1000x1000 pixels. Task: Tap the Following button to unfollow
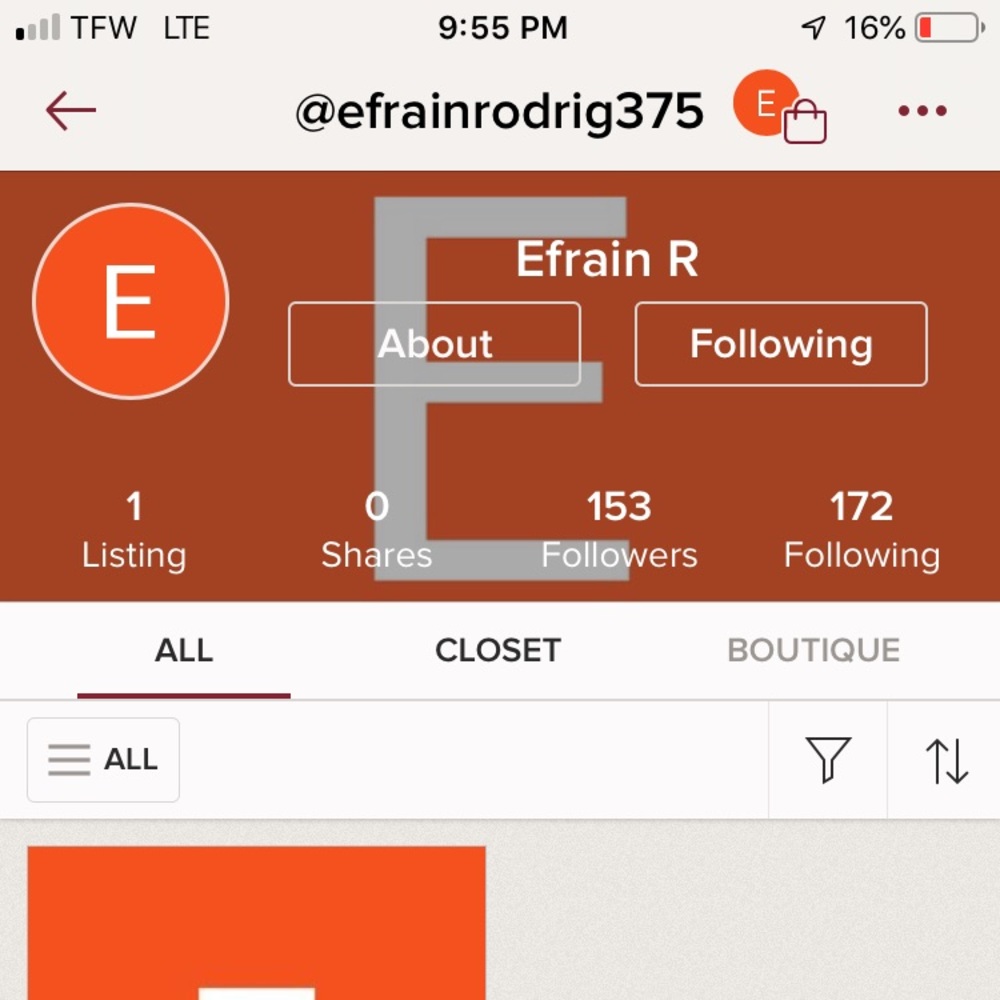[781, 344]
